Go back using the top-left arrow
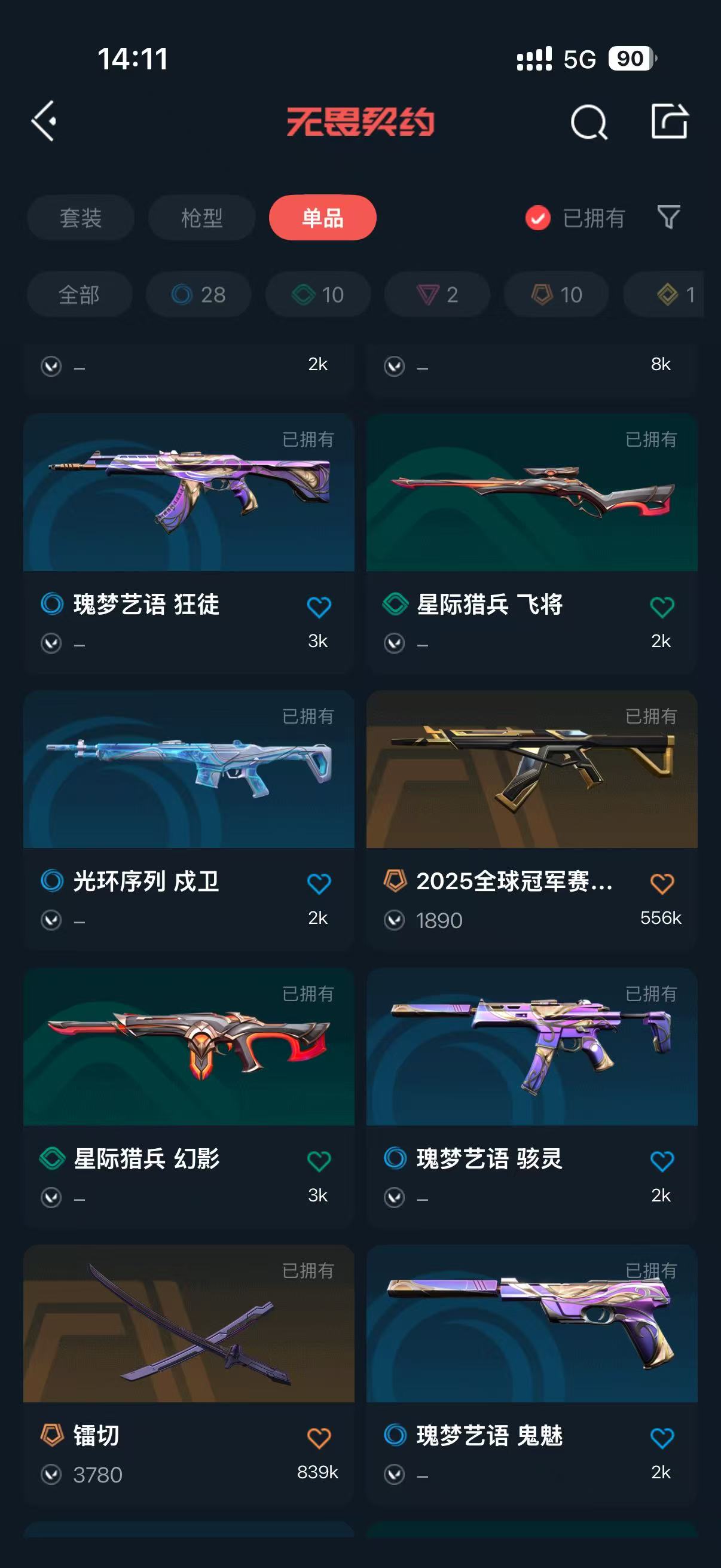 pyautogui.click(x=44, y=121)
